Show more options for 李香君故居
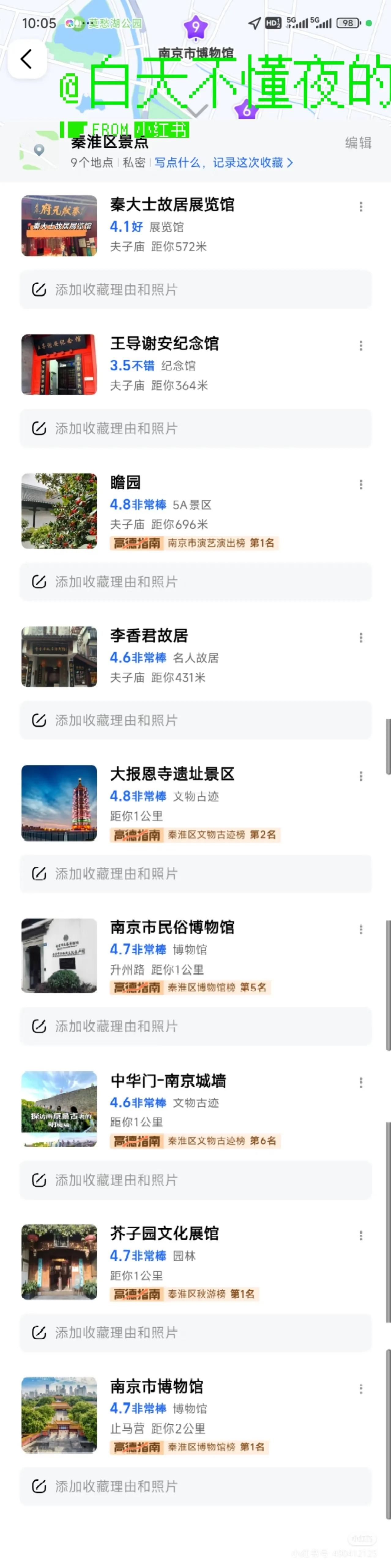The height and width of the screenshot is (1568, 391). 361,637
